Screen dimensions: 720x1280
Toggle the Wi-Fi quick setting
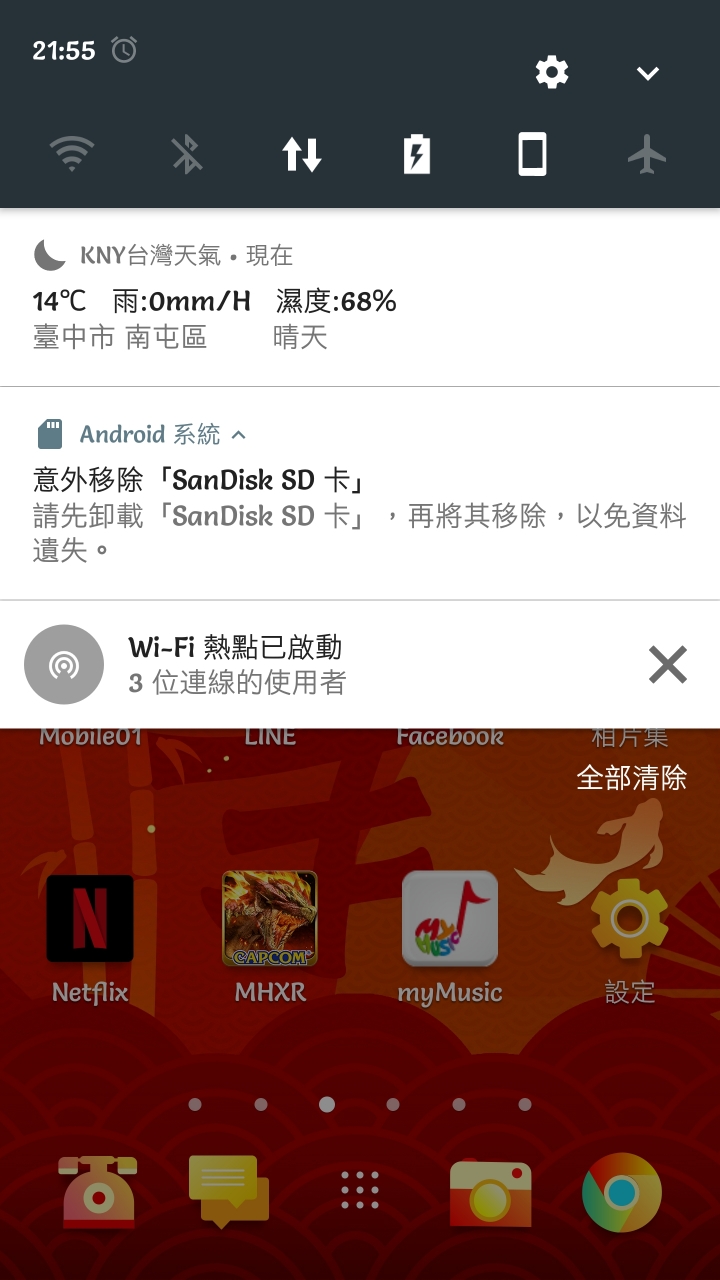click(72, 155)
